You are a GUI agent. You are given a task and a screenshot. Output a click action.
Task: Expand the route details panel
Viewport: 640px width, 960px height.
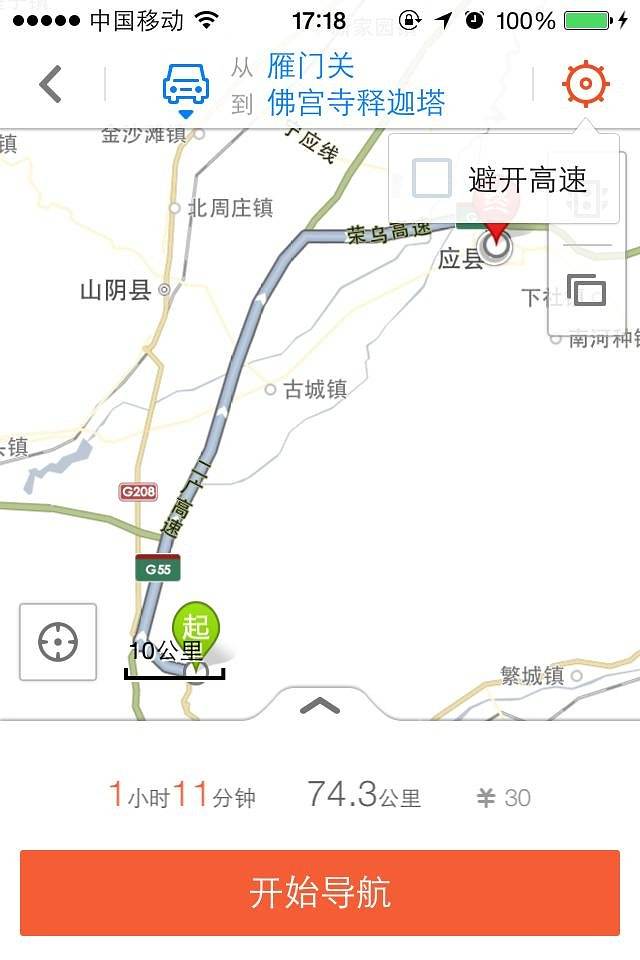[x=320, y=706]
